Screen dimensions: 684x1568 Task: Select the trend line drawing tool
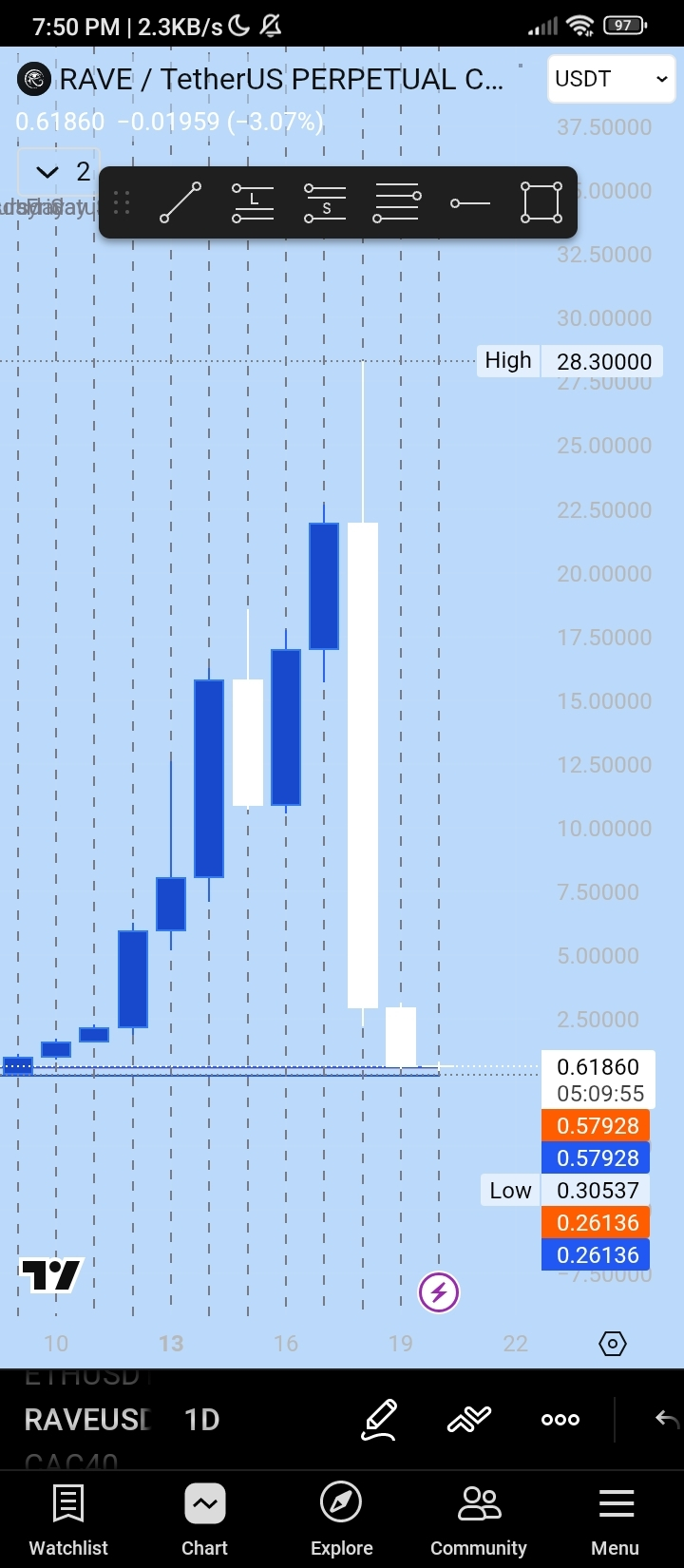coord(180,202)
